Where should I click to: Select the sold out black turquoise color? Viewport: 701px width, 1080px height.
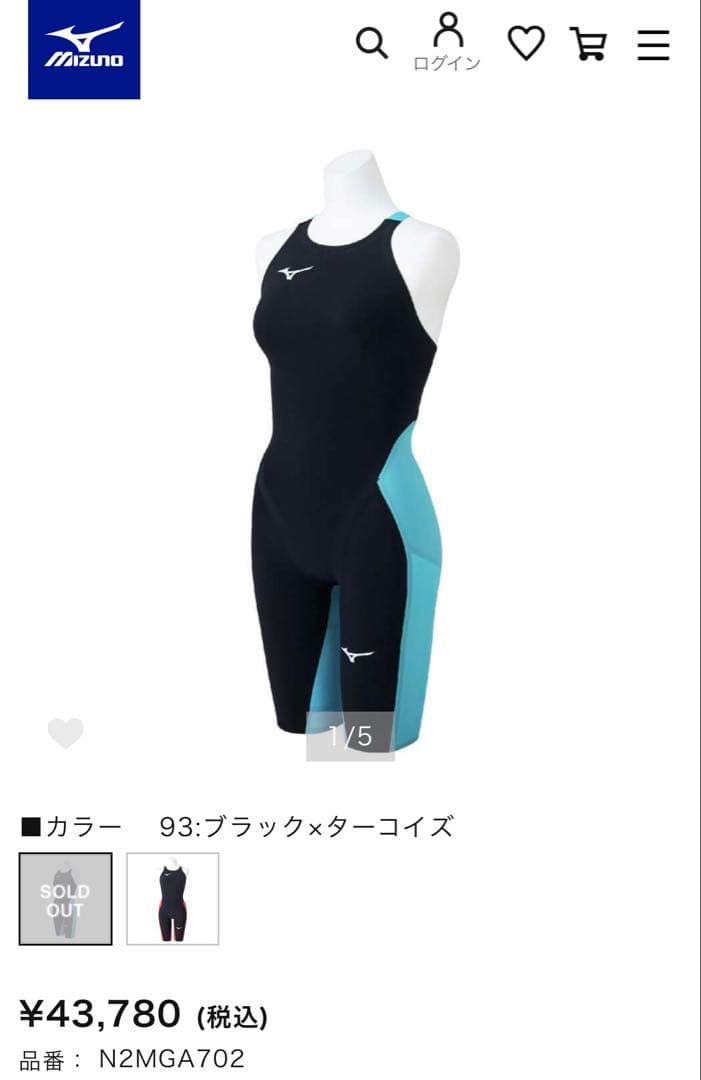(x=66, y=898)
